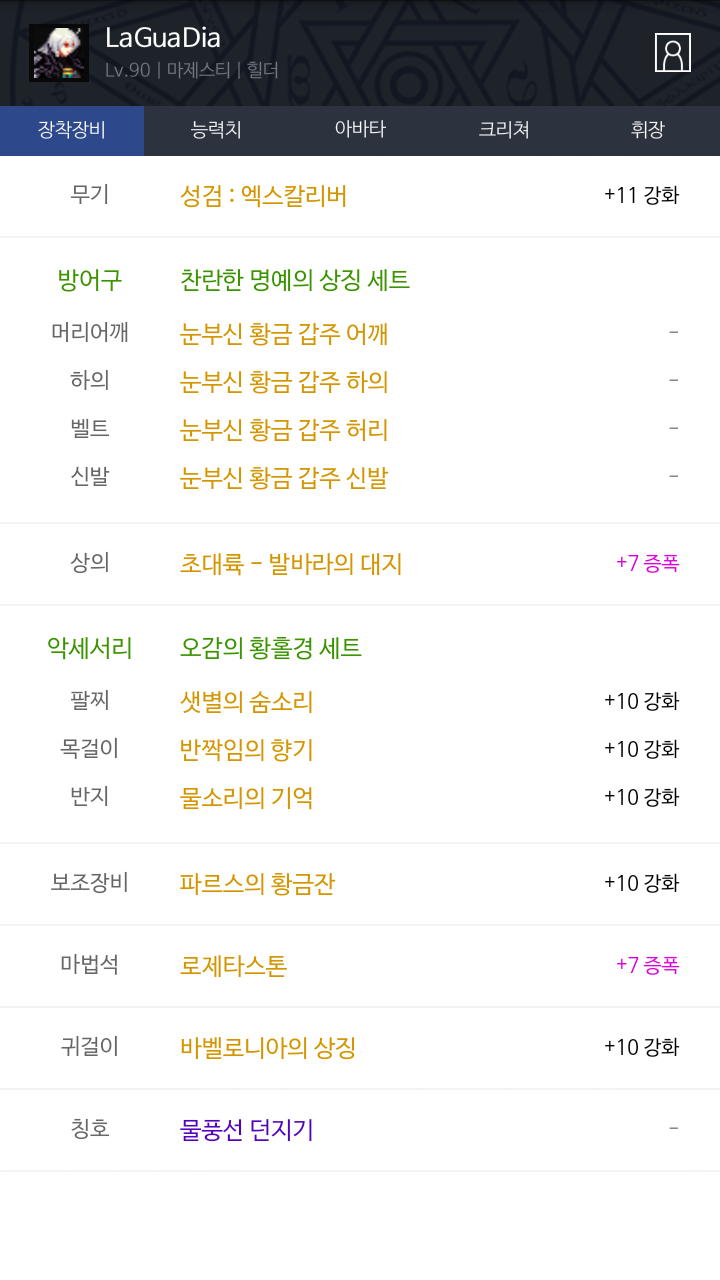
Task: Switch to the 아바타 tab
Action: [360, 130]
